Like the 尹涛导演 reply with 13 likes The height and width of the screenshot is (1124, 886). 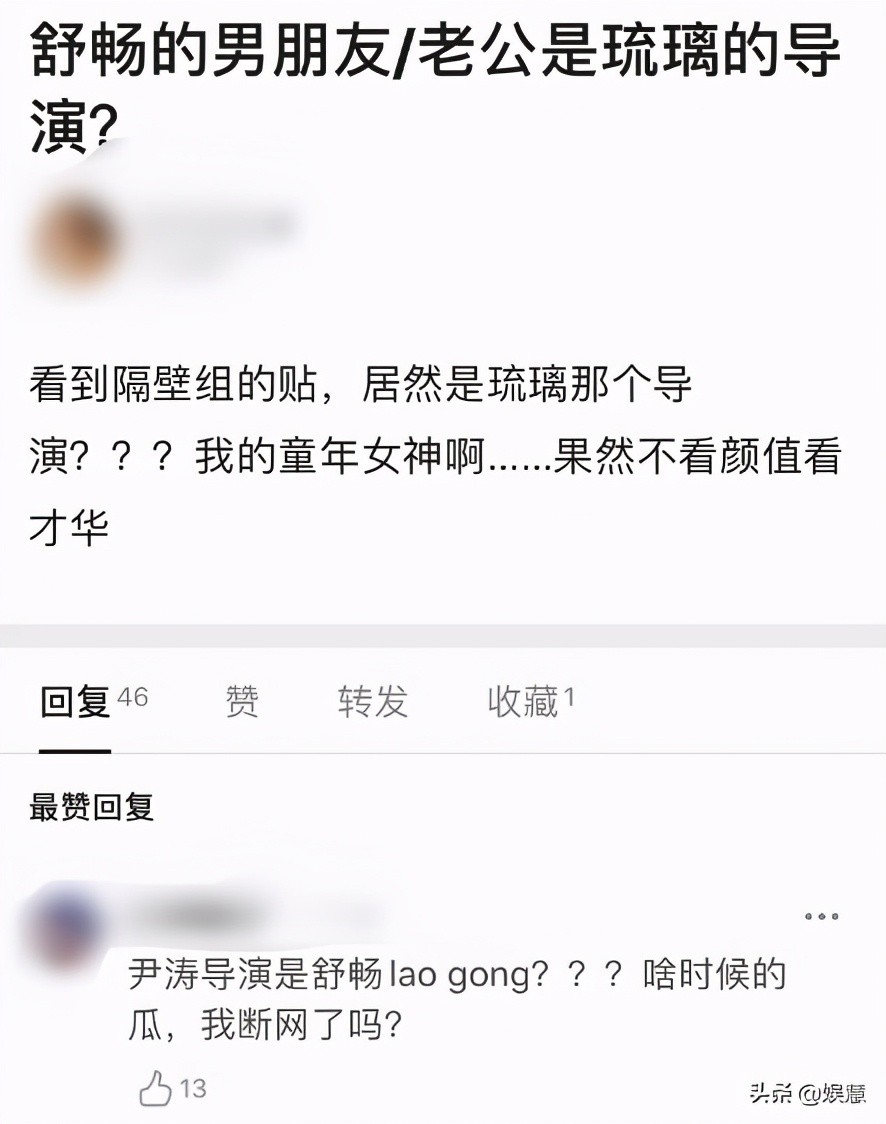pyautogui.click(x=156, y=1088)
